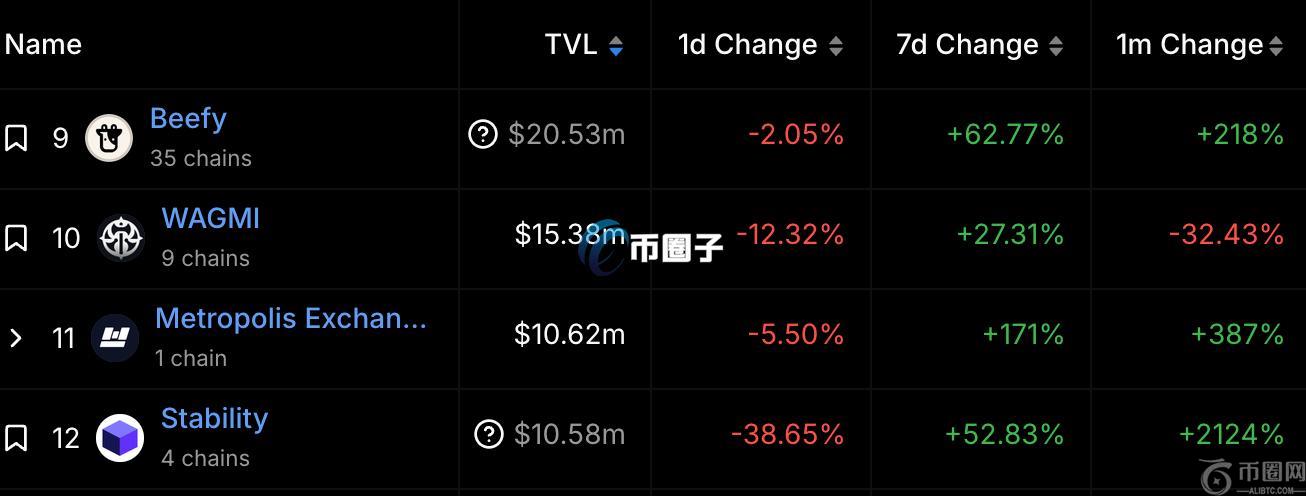Bookmark the Beefy protocol
Screen dimensions: 1306x496
[16, 138]
